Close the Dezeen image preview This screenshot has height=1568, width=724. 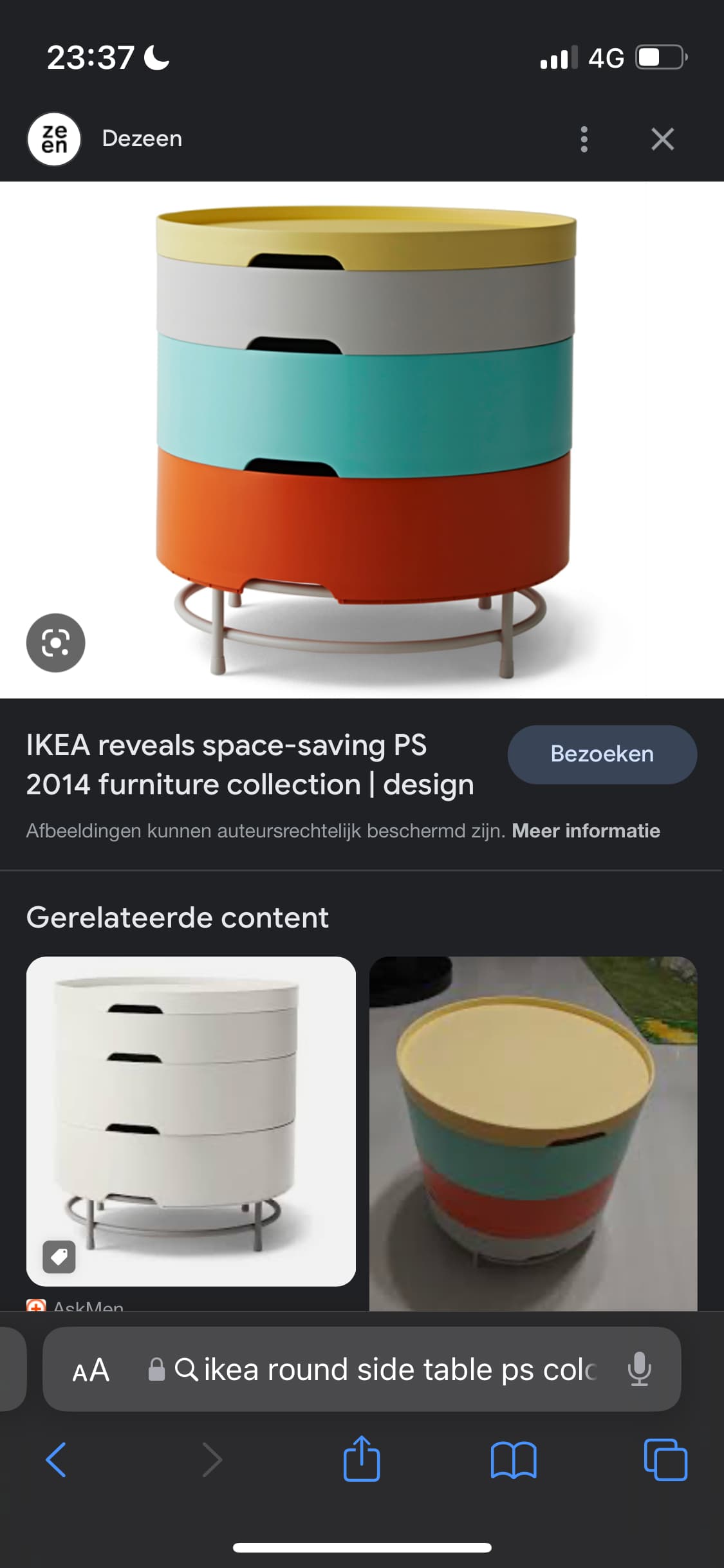tap(662, 139)
